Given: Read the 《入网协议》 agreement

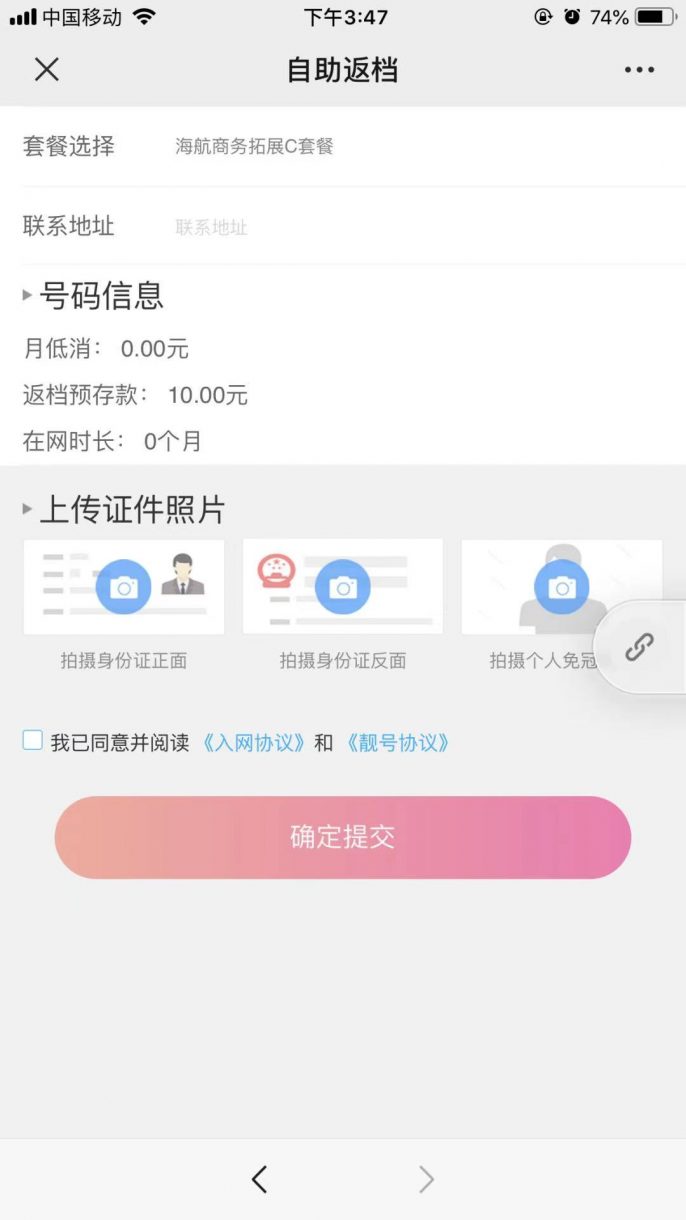Looking at the screenshot, I should (253, 743).
